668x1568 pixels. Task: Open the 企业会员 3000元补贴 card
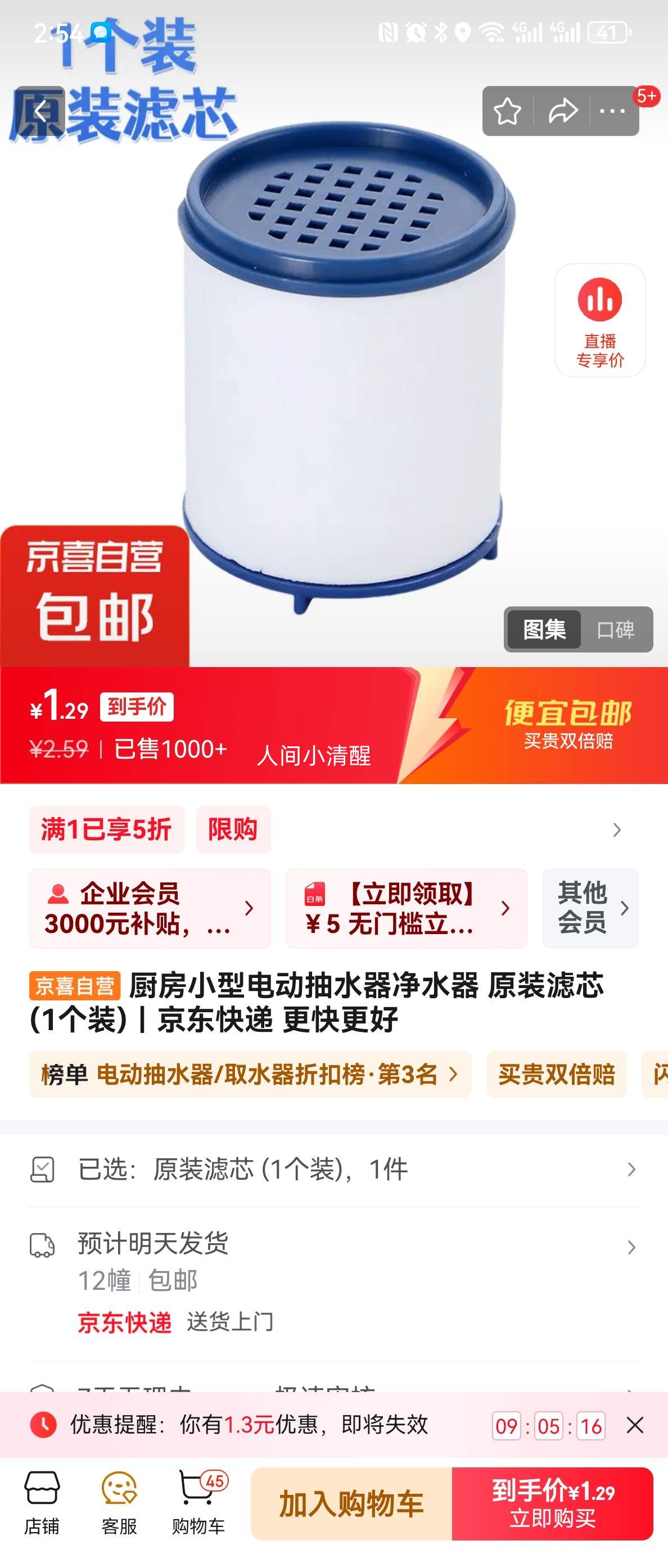click(x=150, y=908)
